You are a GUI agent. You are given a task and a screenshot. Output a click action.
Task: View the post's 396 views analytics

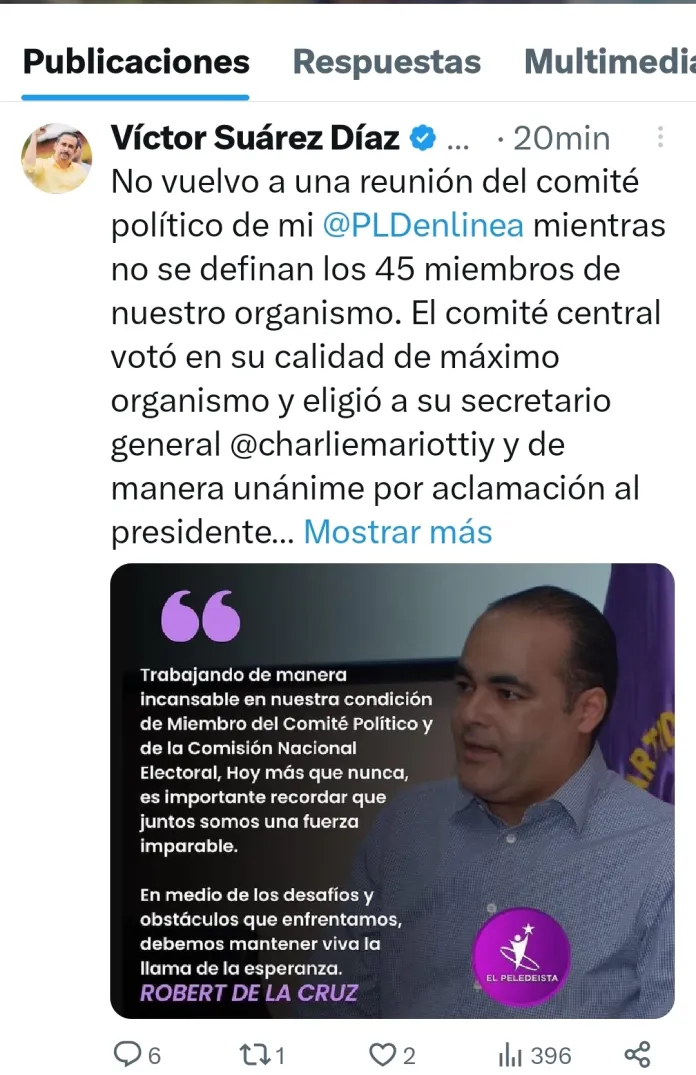[x=535, y=1054]
